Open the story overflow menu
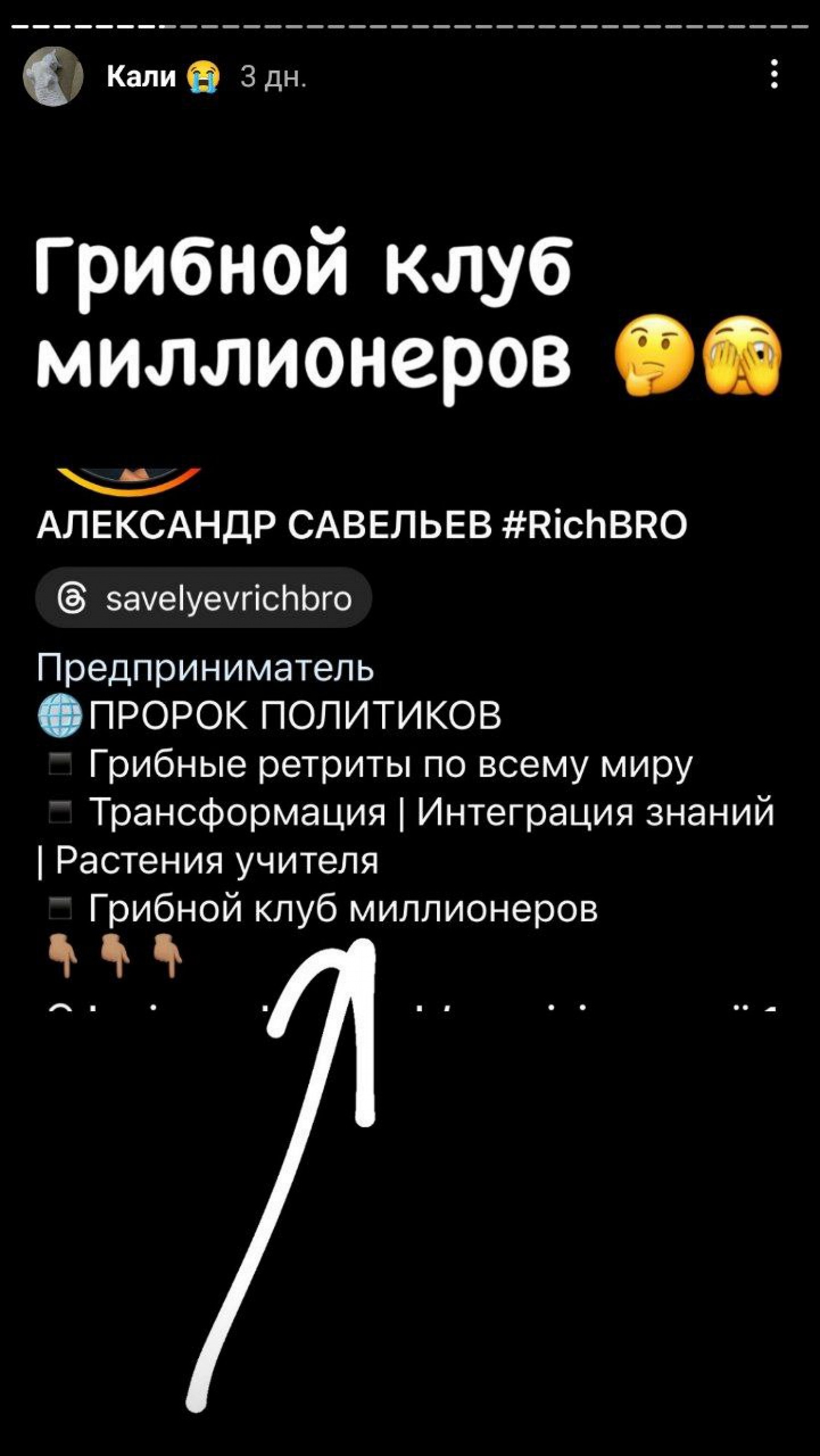The image size is (820, 1456). click(774, 75)
